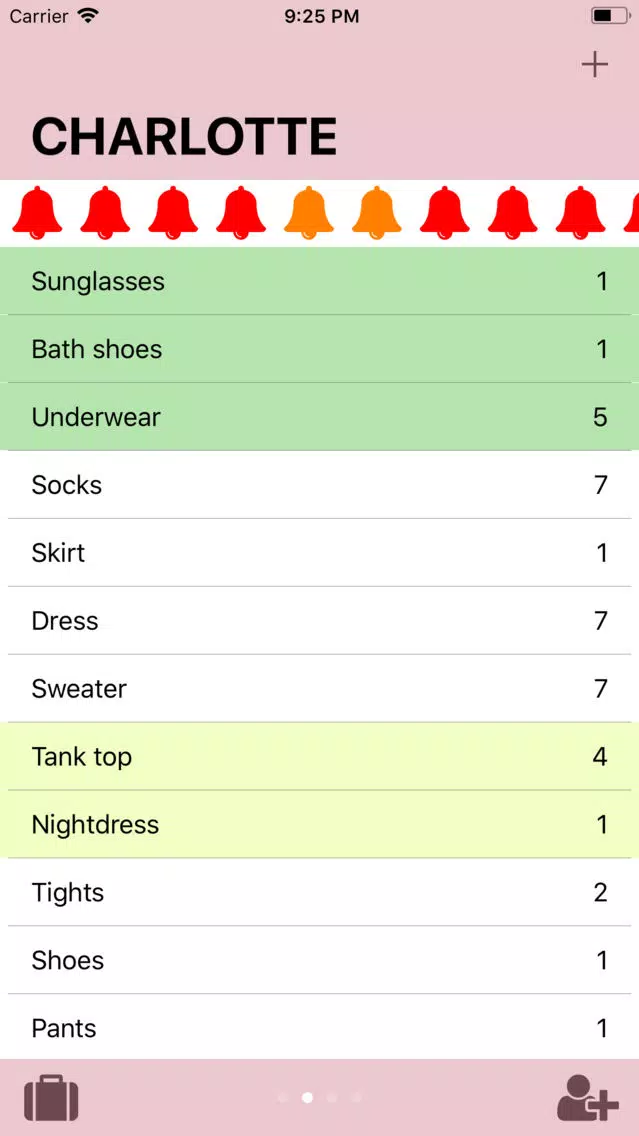Tap the Tank top item
Image resolution: width=639 pixels, height=1136 pixels.
320,756
